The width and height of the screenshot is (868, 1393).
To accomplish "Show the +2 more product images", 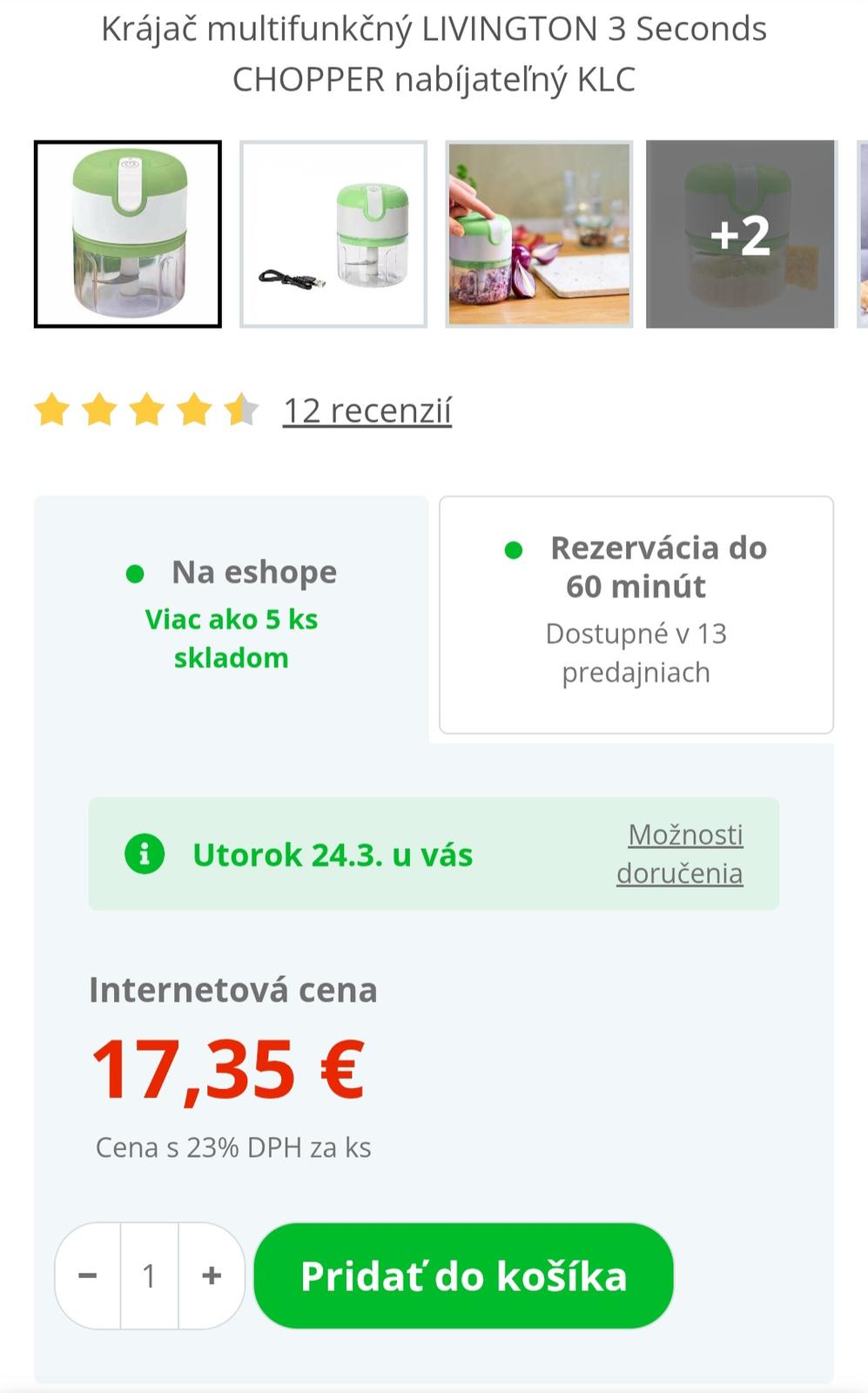I will pyautogui.click(x=741, y=234).
